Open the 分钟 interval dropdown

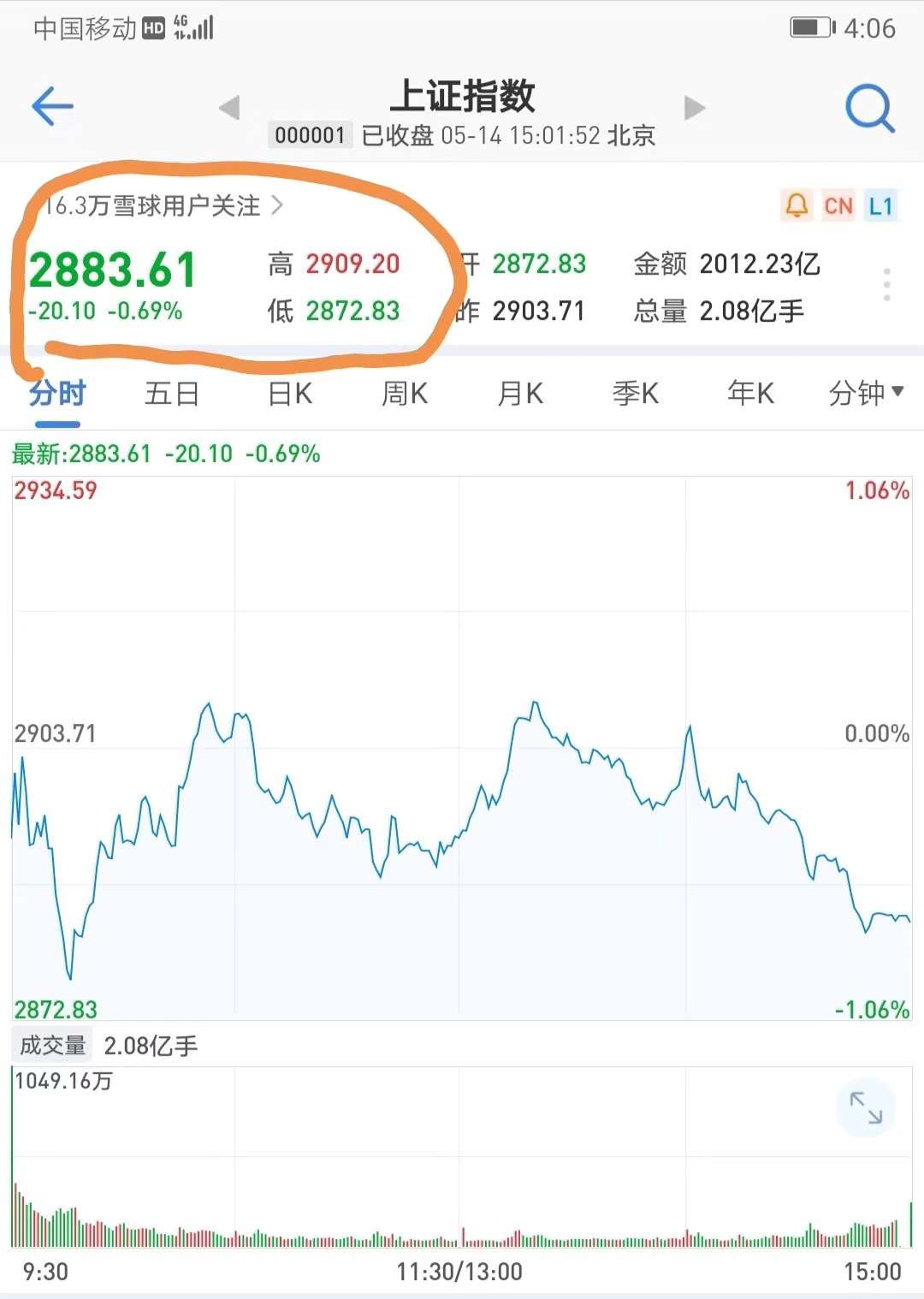[x=866, y=394]
